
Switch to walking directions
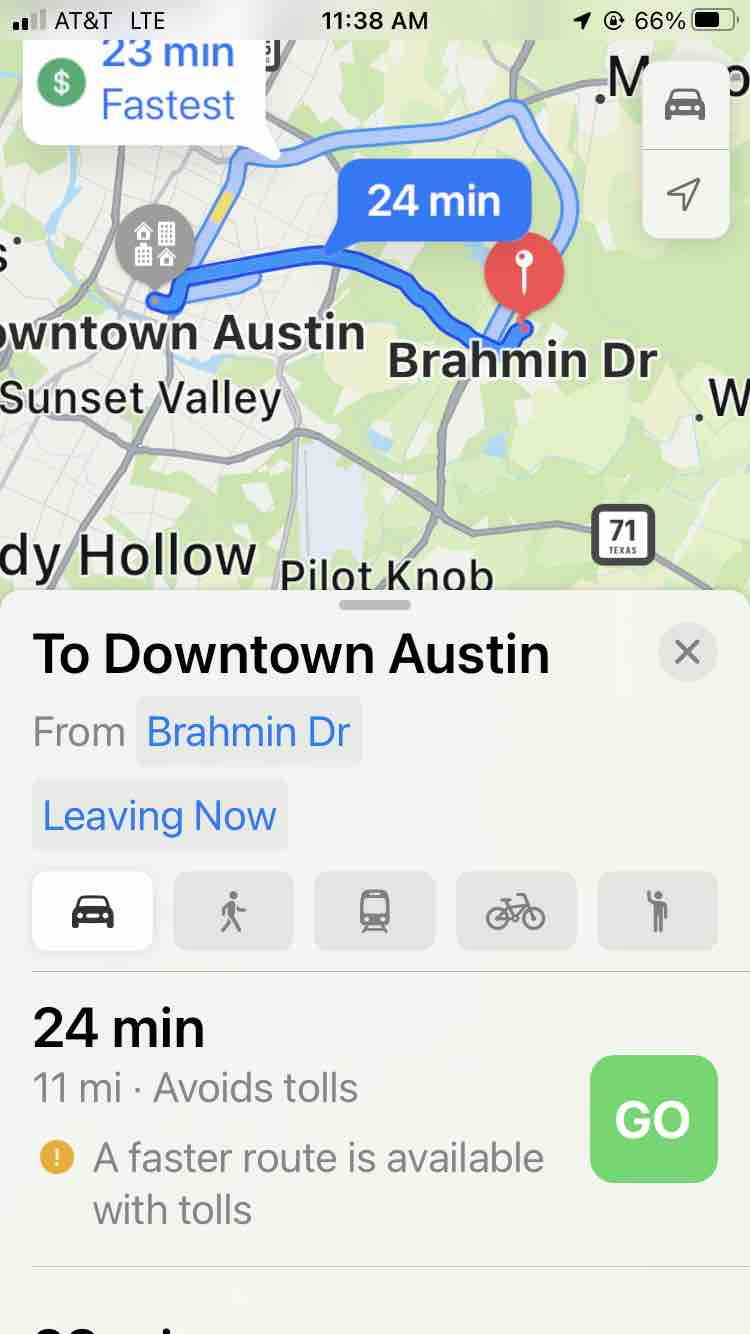pos(233,911)
